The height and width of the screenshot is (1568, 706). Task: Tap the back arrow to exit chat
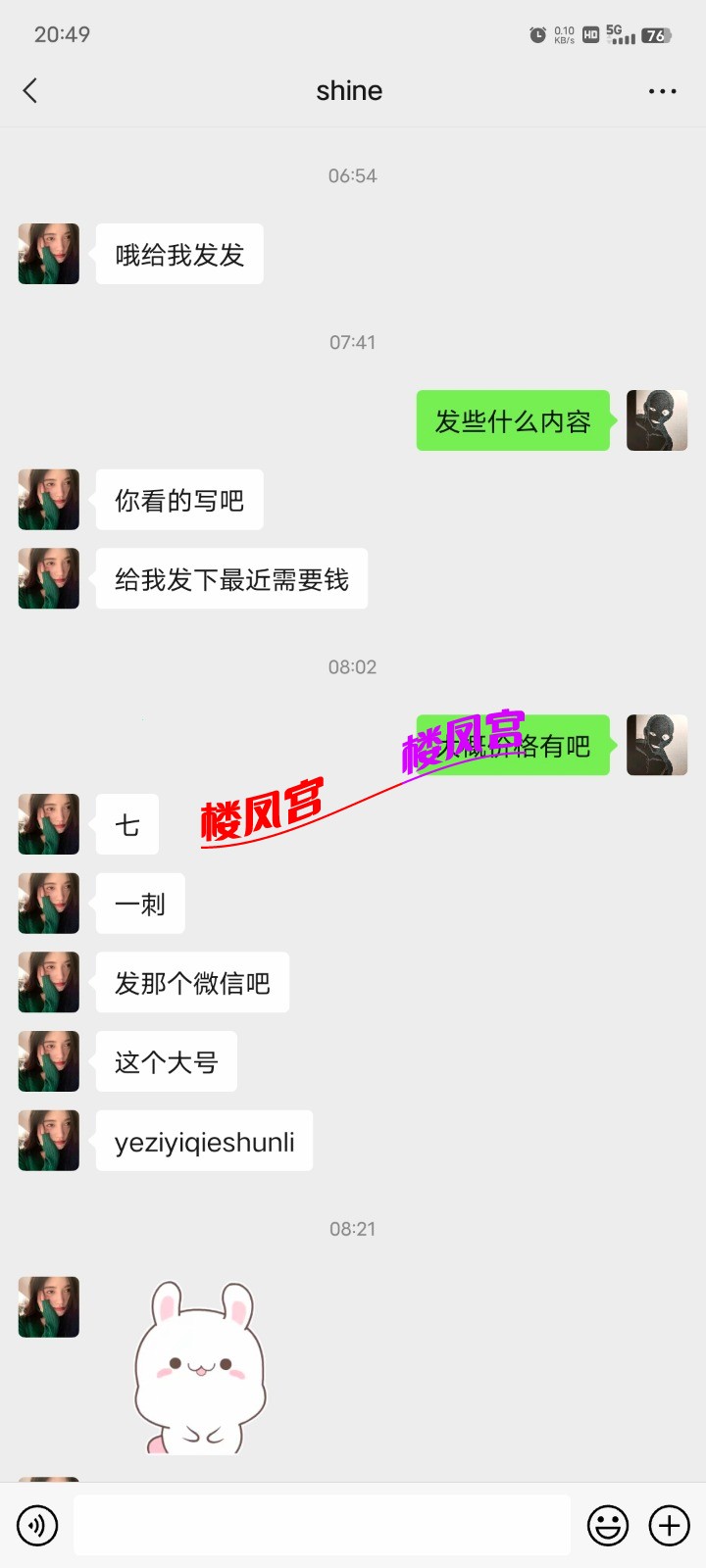[30, 90]
